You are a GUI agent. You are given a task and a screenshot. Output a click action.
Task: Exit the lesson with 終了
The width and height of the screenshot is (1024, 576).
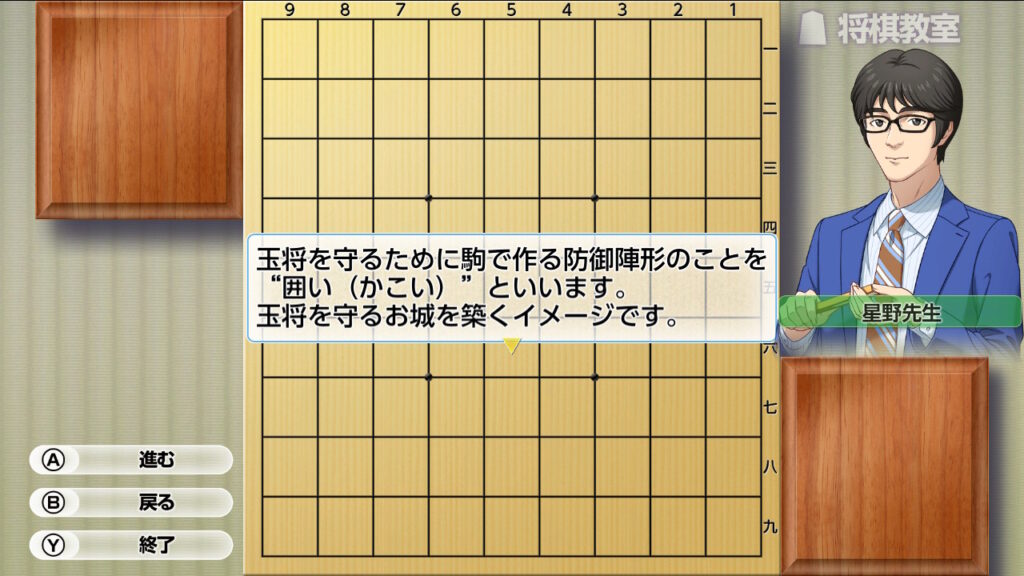click(132, 545)
